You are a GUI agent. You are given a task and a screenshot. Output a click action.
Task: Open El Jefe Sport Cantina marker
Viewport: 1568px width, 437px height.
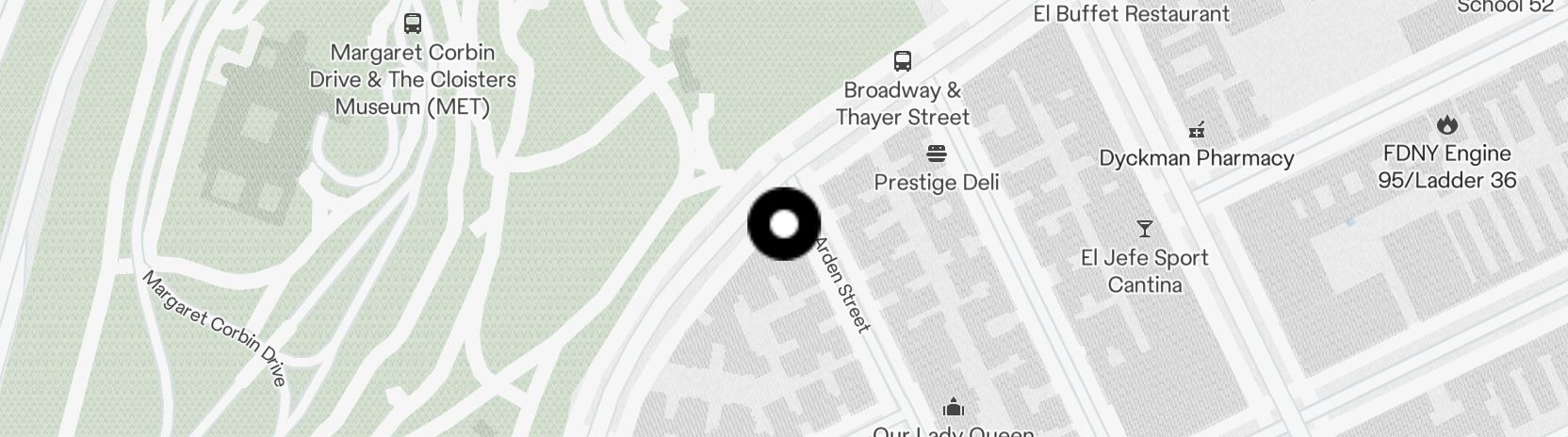(1145, 229)
